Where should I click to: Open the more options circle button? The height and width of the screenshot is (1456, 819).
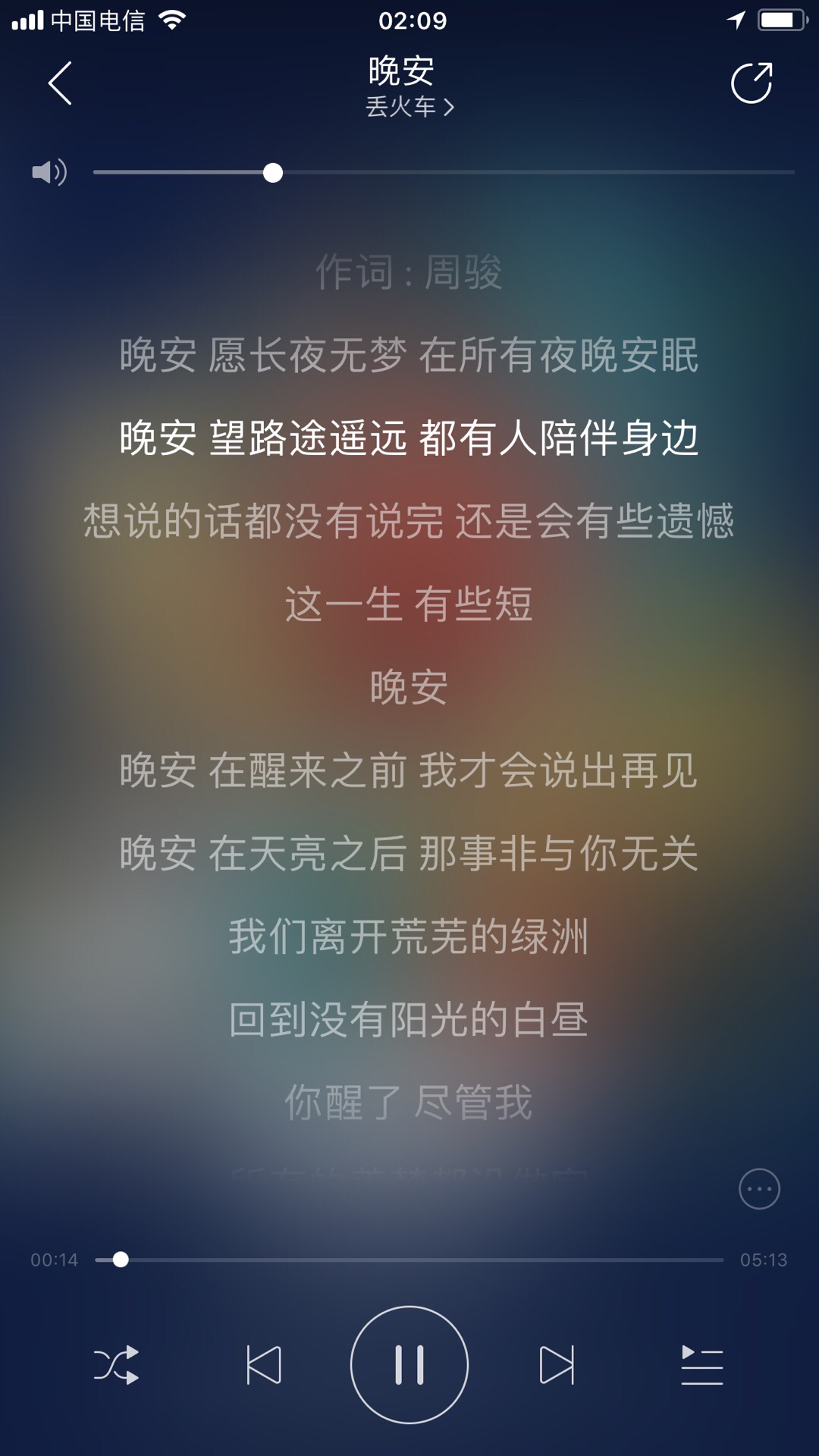pos(759,1188)
